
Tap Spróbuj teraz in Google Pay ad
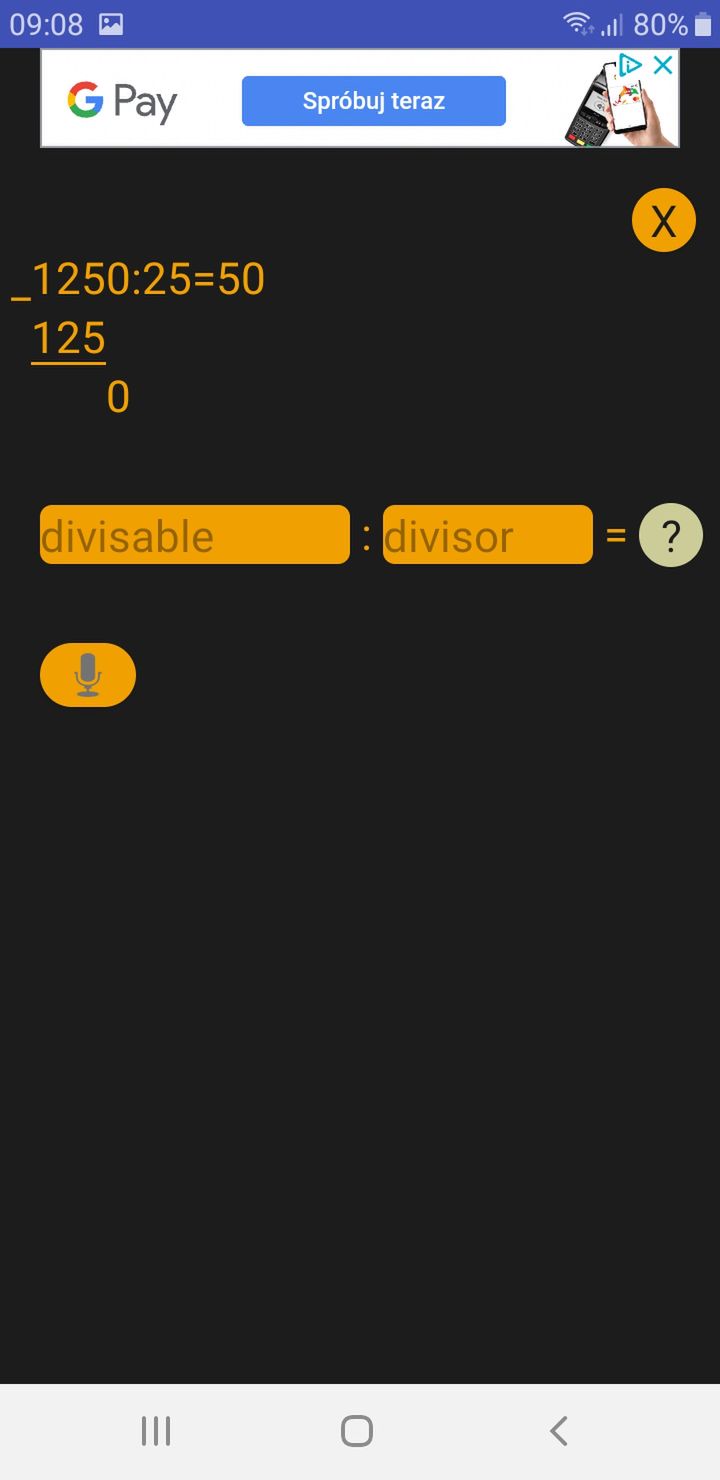pos(374,101)
